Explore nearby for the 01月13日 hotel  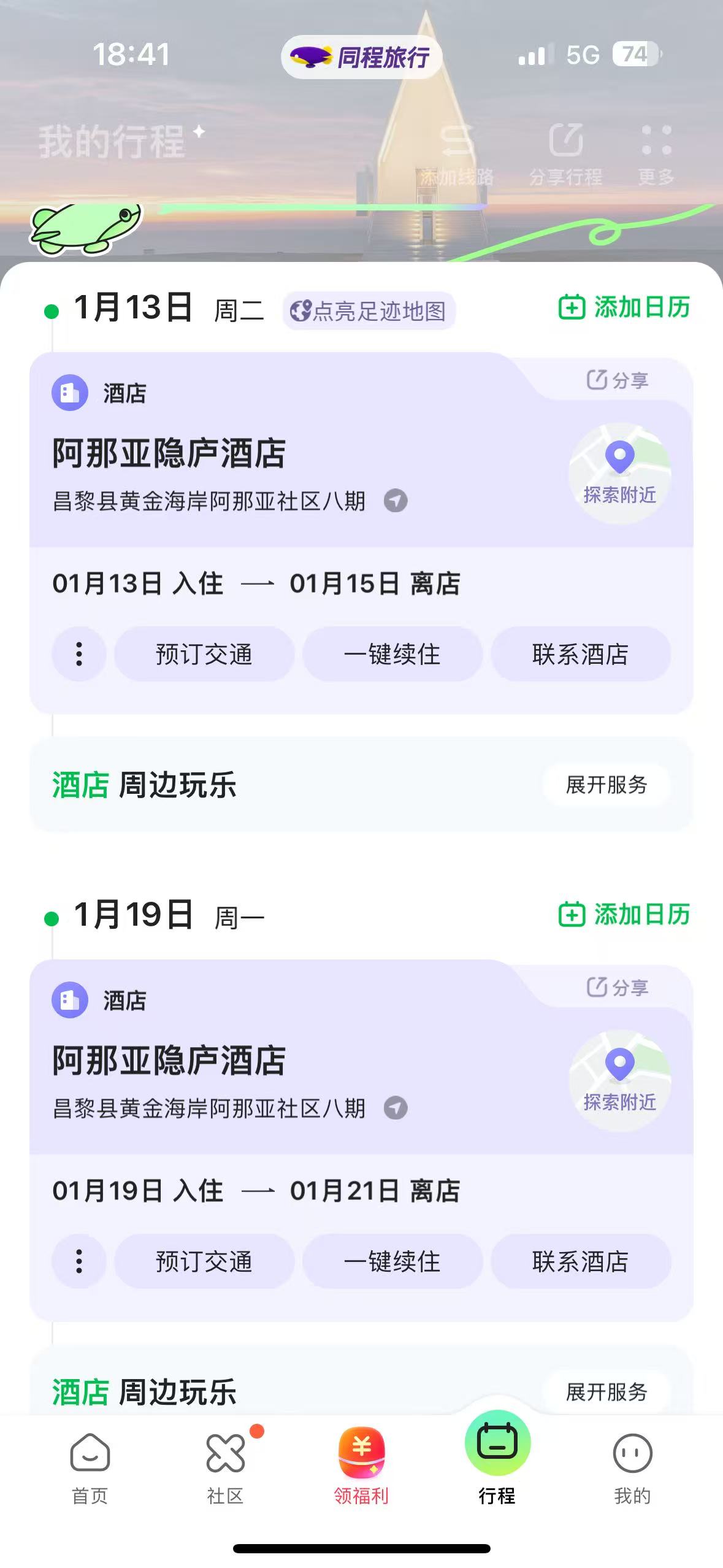619,473
